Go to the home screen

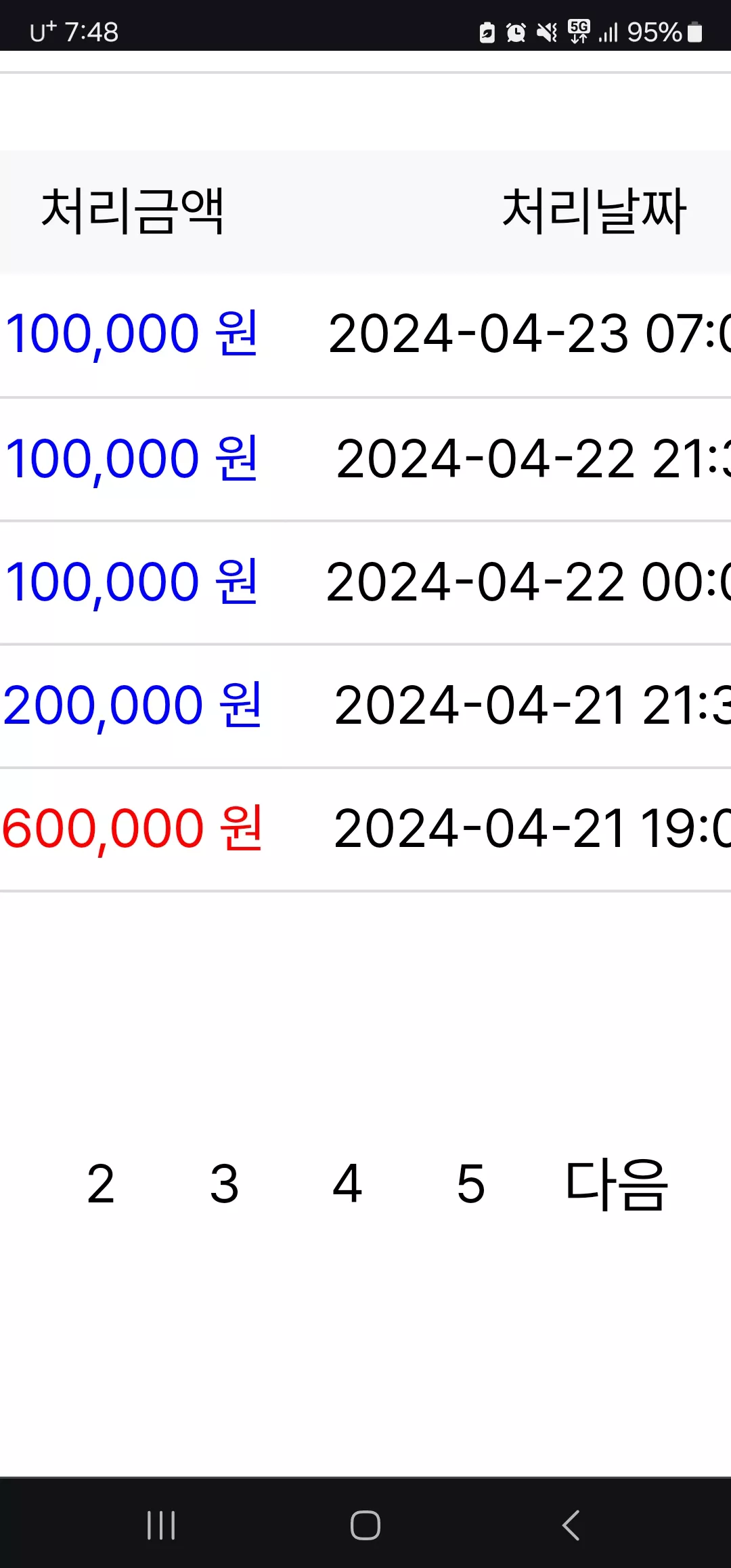pyautogui.click(x=365, y=1525)
